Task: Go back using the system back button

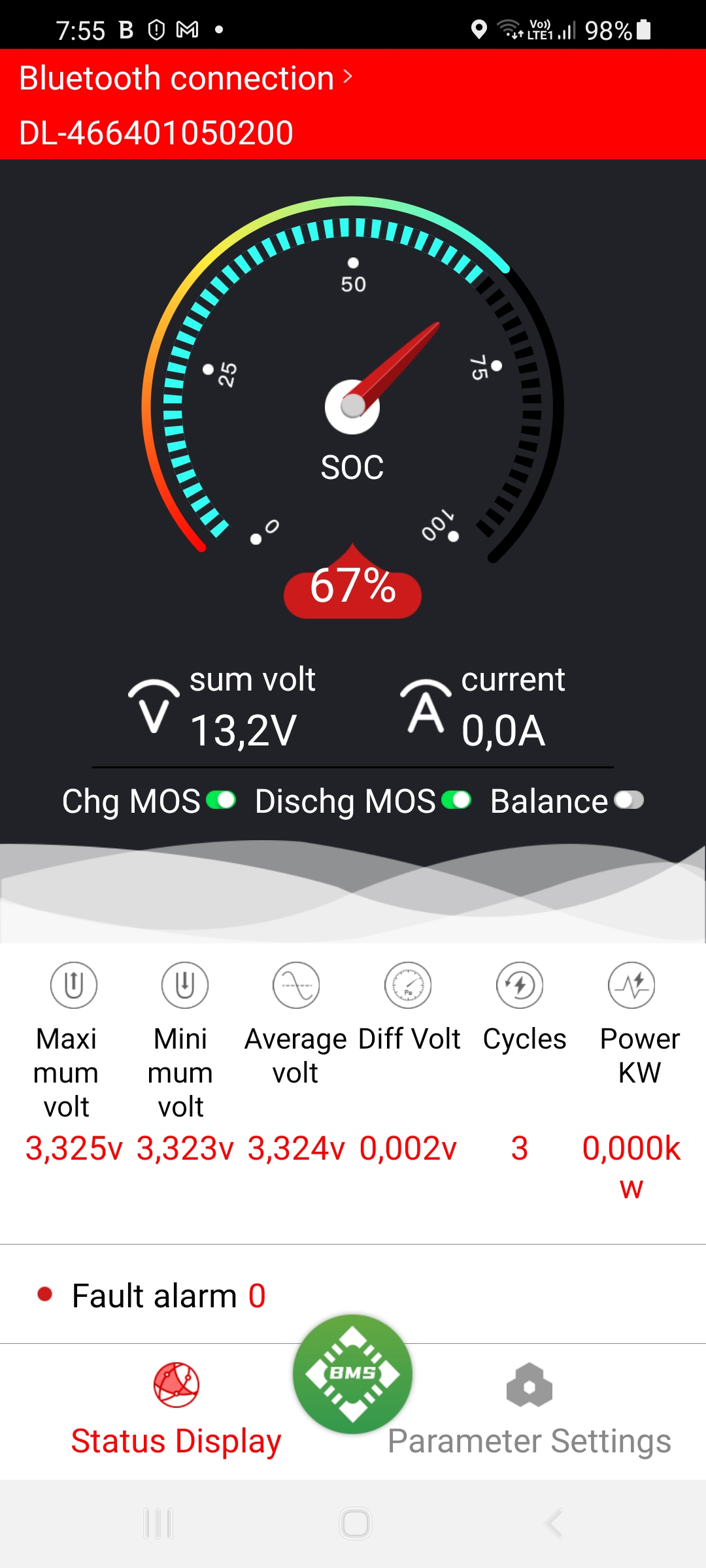Action: click(x=553, y=1524)
